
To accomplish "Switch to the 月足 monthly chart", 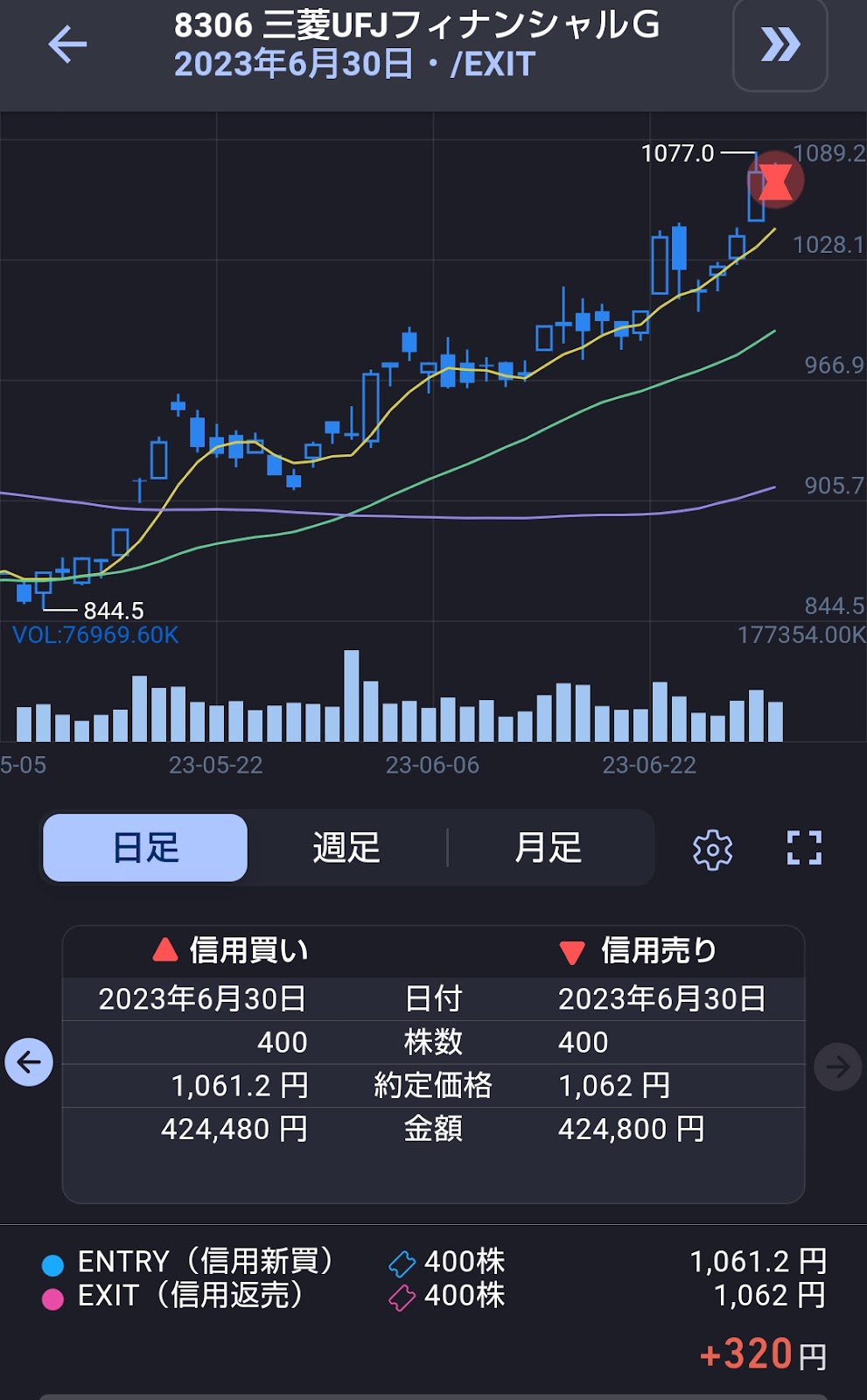I will [549, 848].
